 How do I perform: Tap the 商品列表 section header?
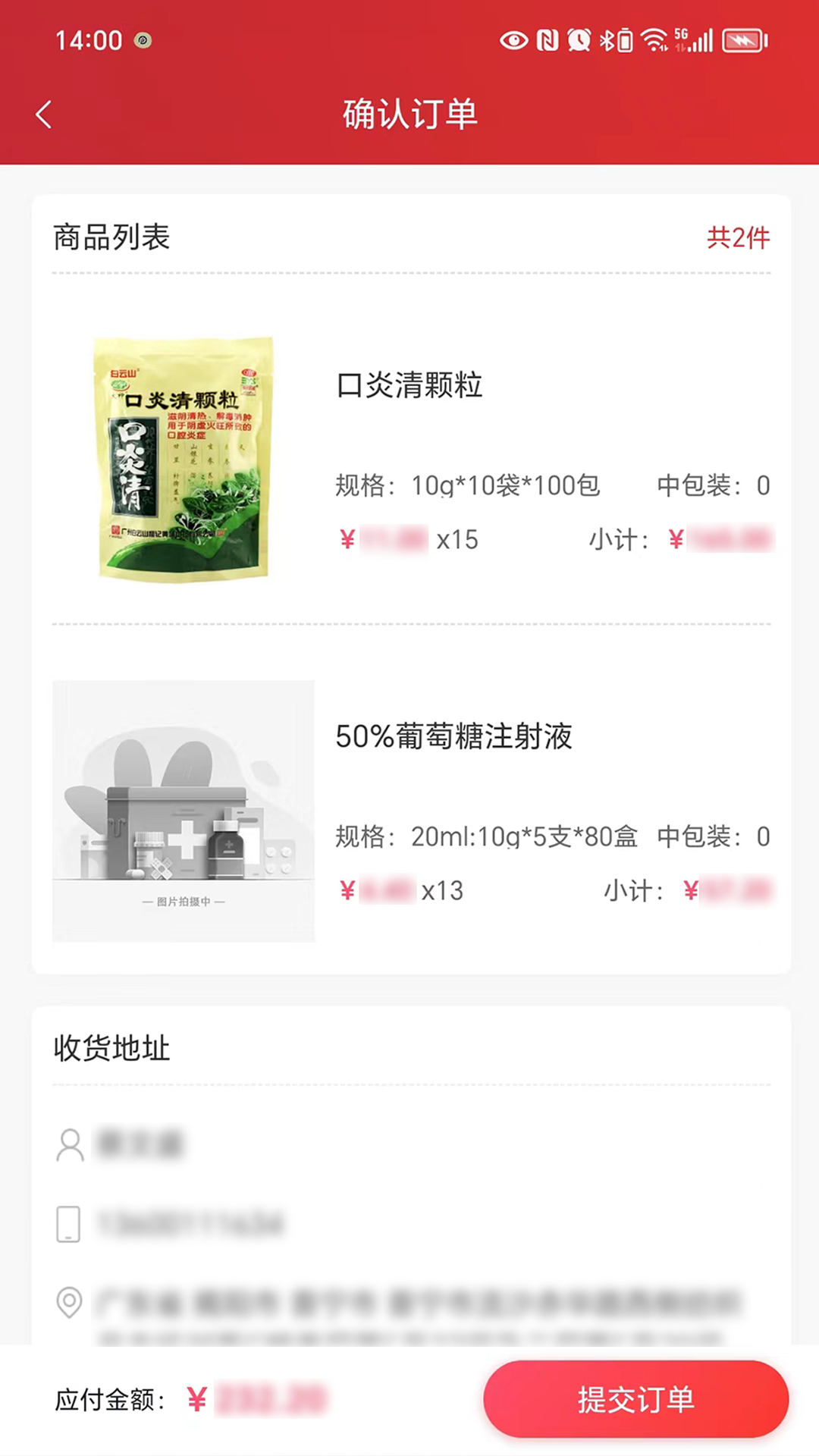tap(111, 237)
